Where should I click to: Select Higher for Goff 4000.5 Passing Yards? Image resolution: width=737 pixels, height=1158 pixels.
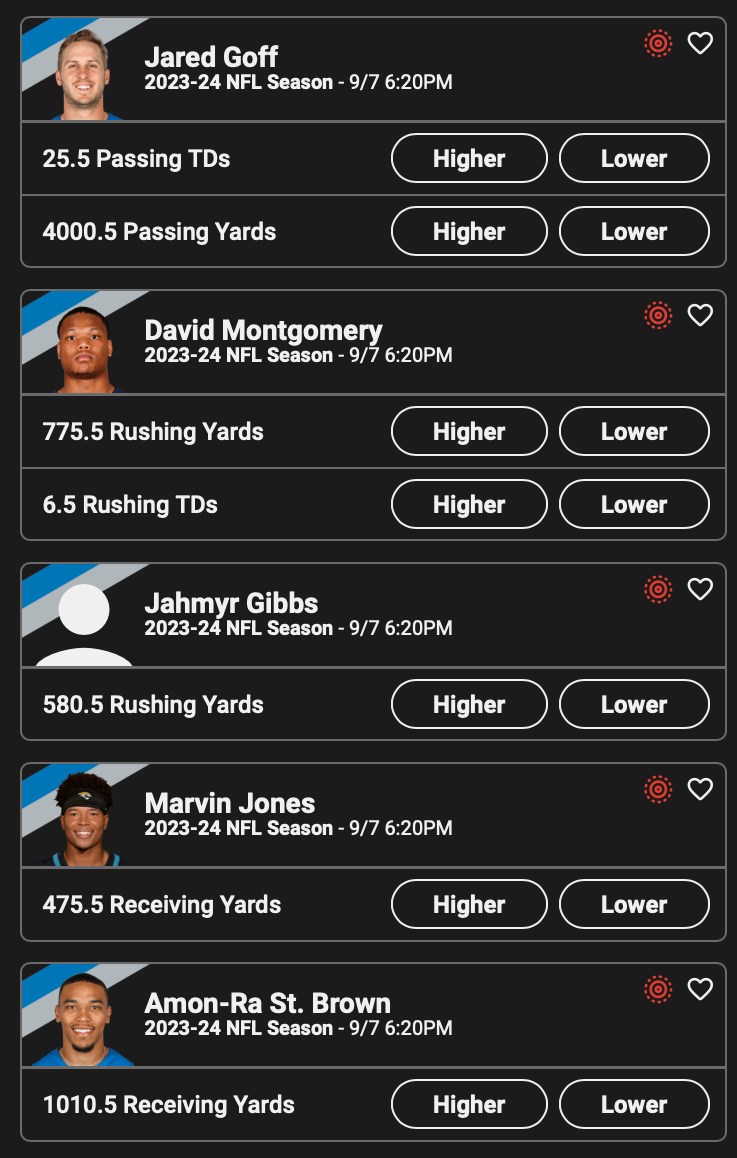pyautogui.click(x=469, y=231)
